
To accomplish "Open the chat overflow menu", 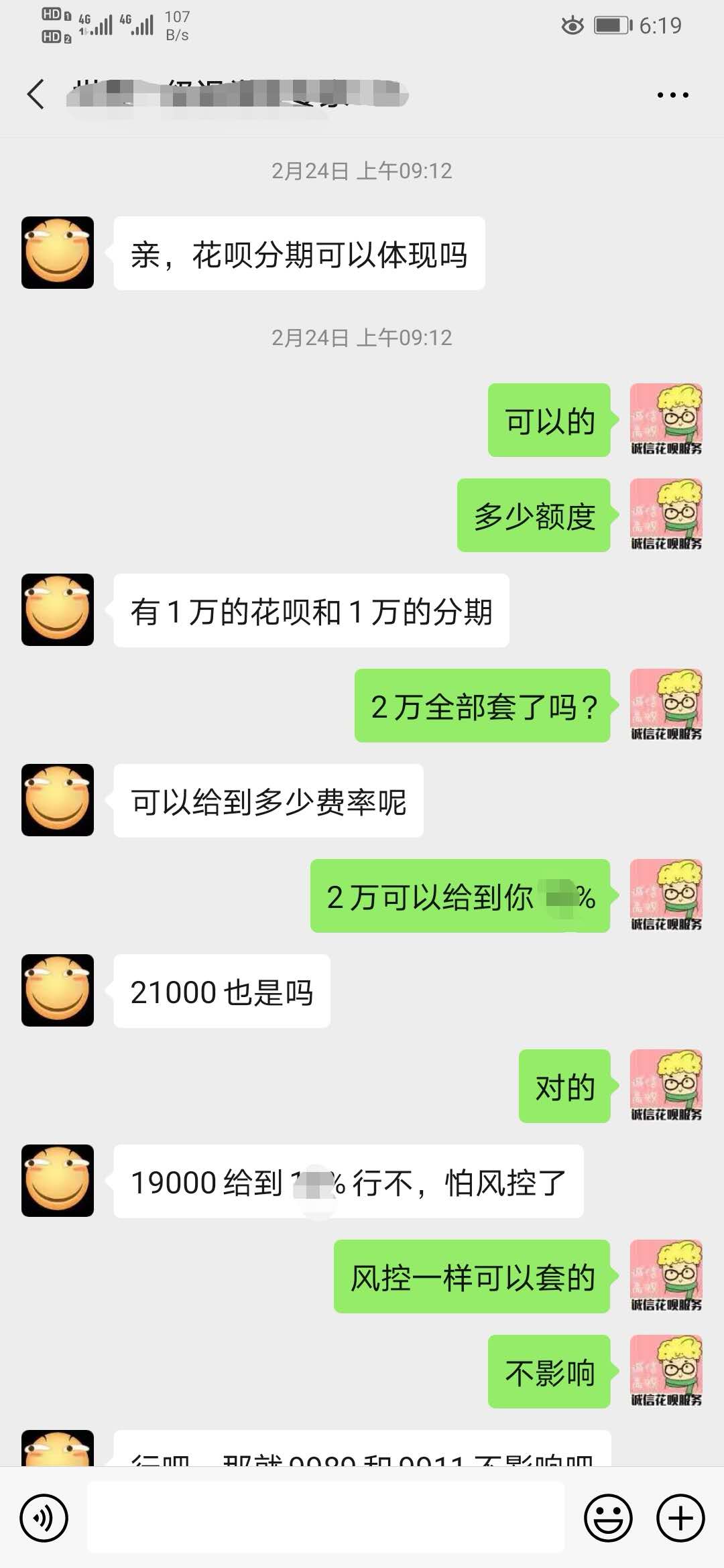I will [672, 95].
